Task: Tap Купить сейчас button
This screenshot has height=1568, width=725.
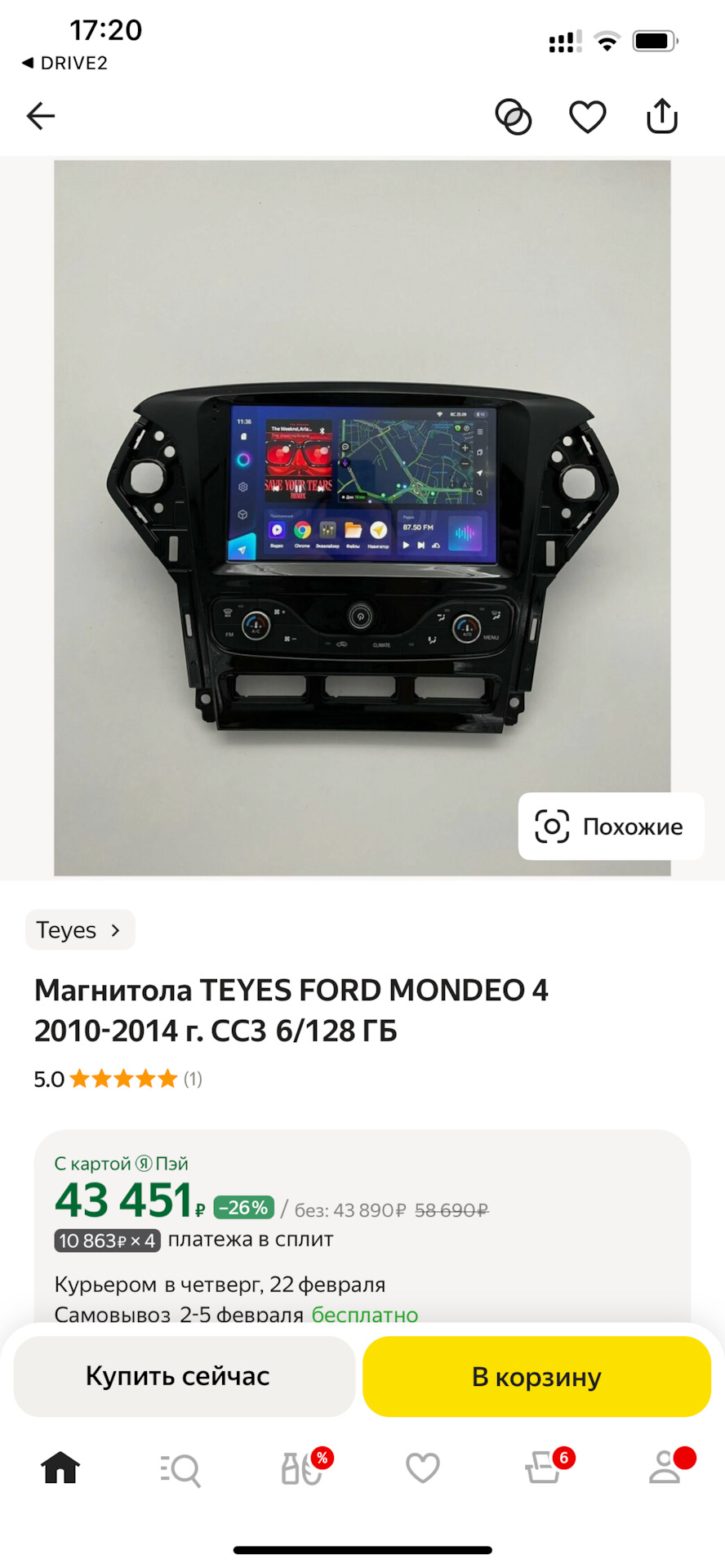Action: click(178, 1376)
